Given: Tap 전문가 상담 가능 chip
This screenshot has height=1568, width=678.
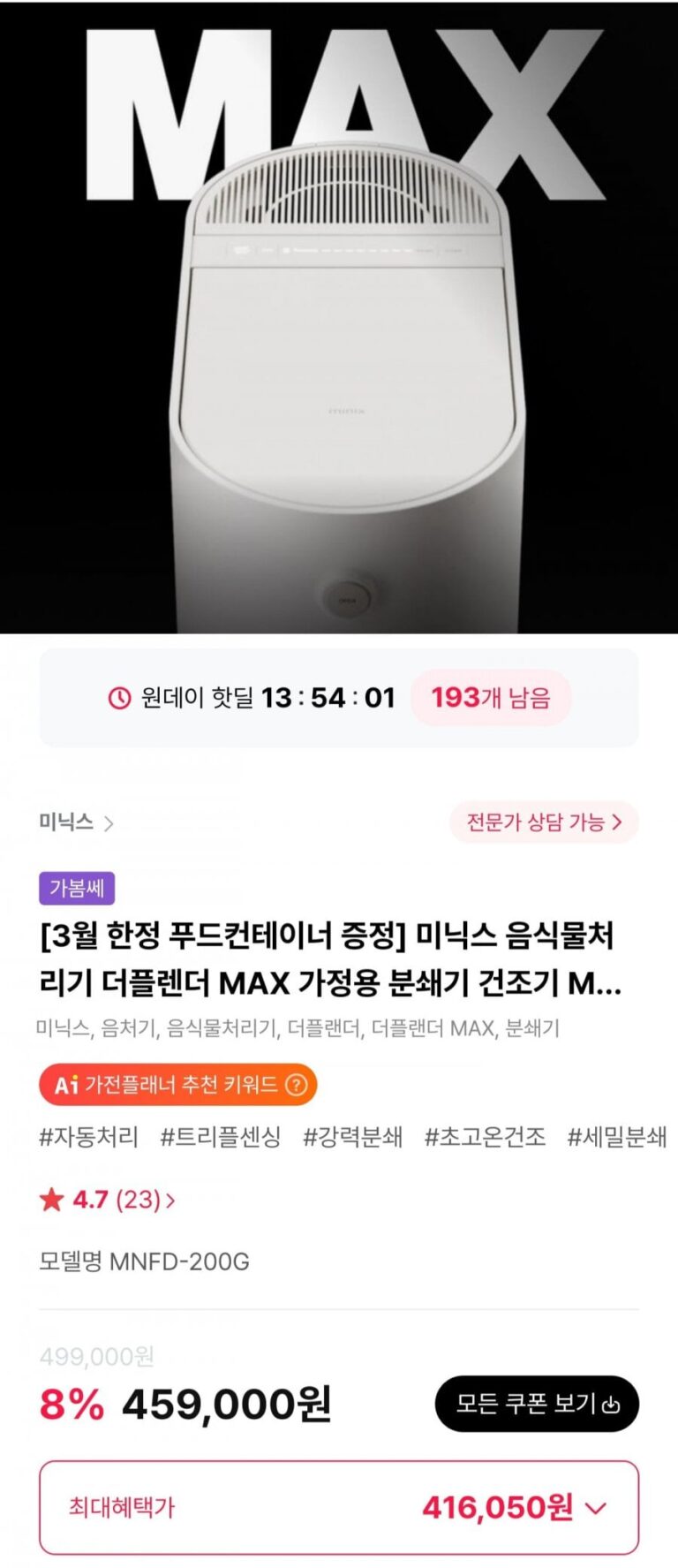Looking at the screenshot, I should coord(544,822).
